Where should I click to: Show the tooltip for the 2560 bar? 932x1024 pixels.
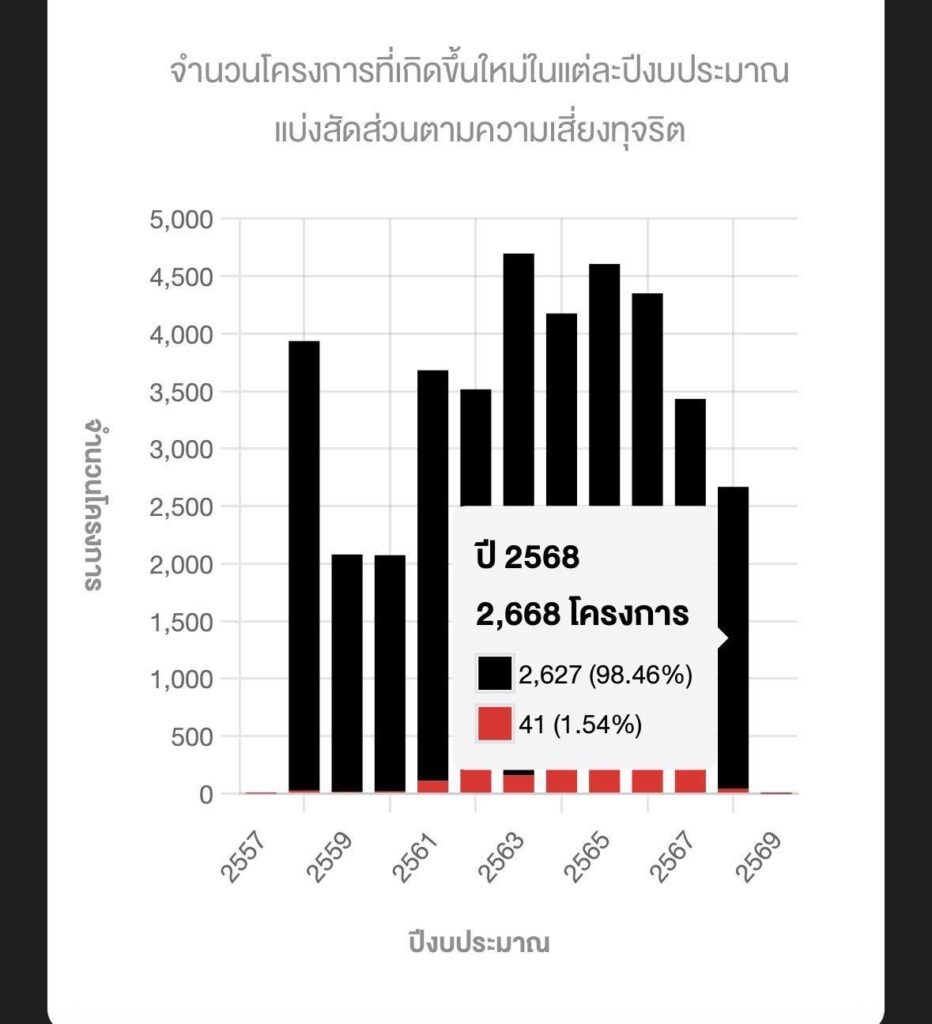click(x=390, y=674)
